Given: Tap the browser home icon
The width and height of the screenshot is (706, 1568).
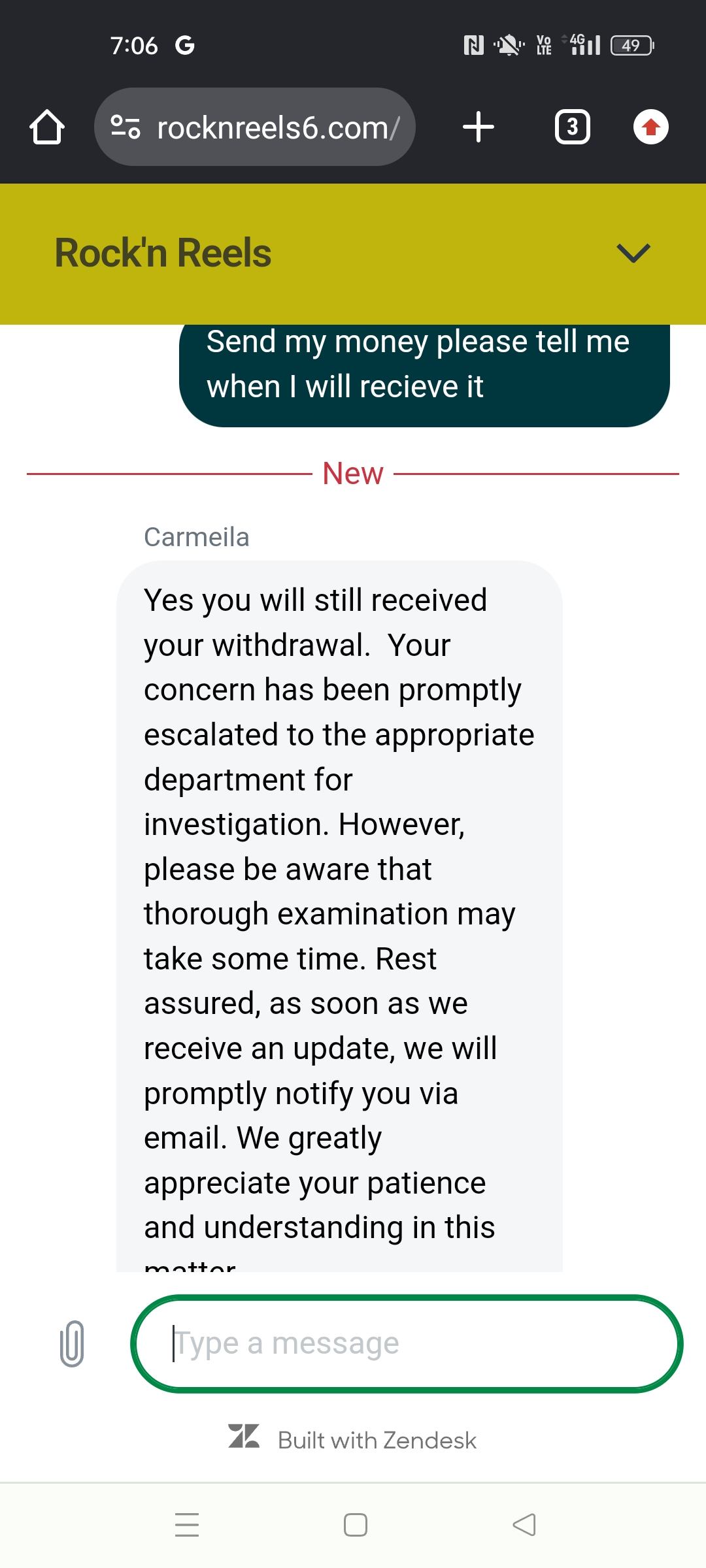Looking at the screenshot, I should pos(47,127).
